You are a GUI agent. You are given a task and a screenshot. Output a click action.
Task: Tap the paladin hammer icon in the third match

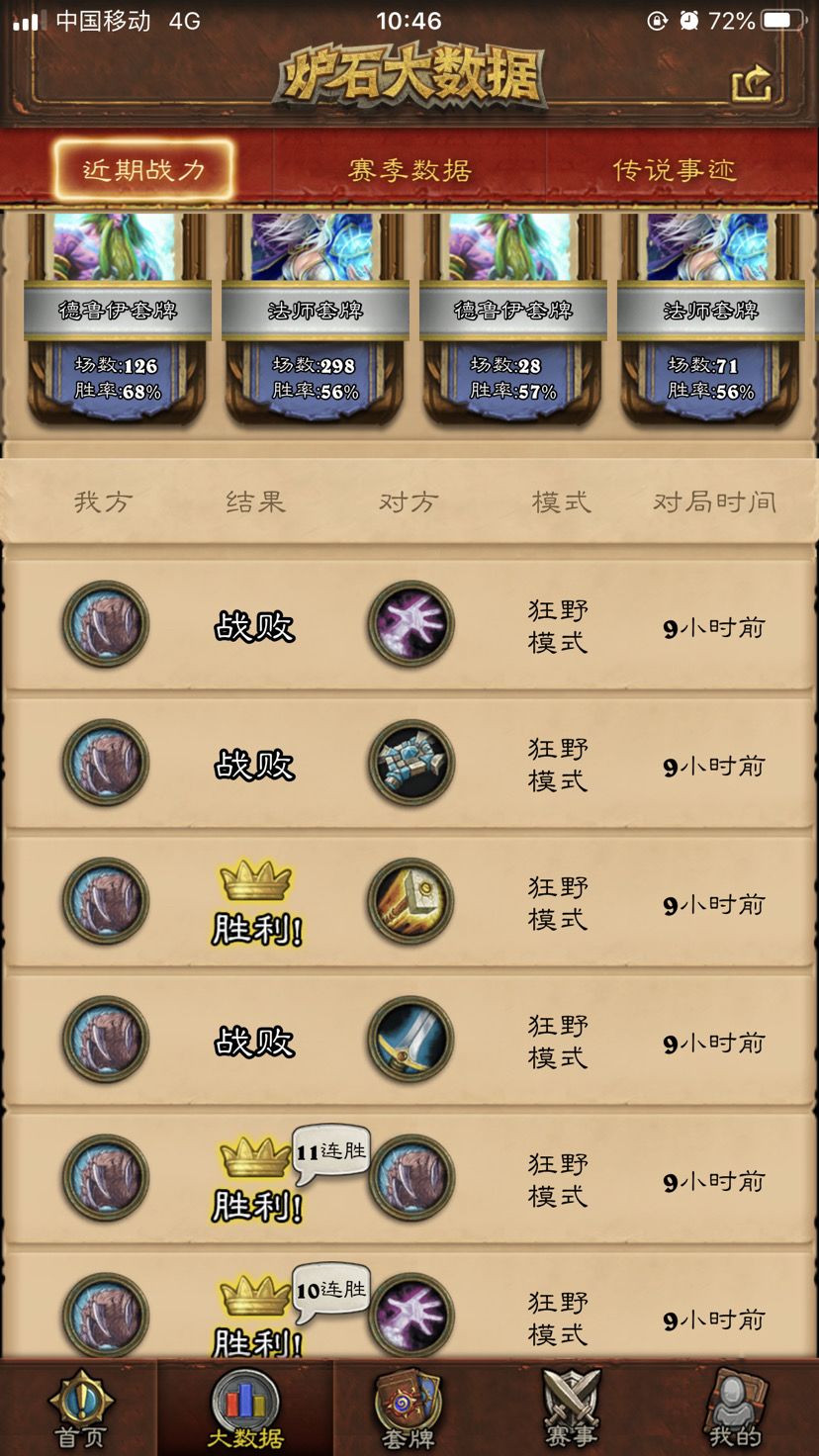coord(409,901)
